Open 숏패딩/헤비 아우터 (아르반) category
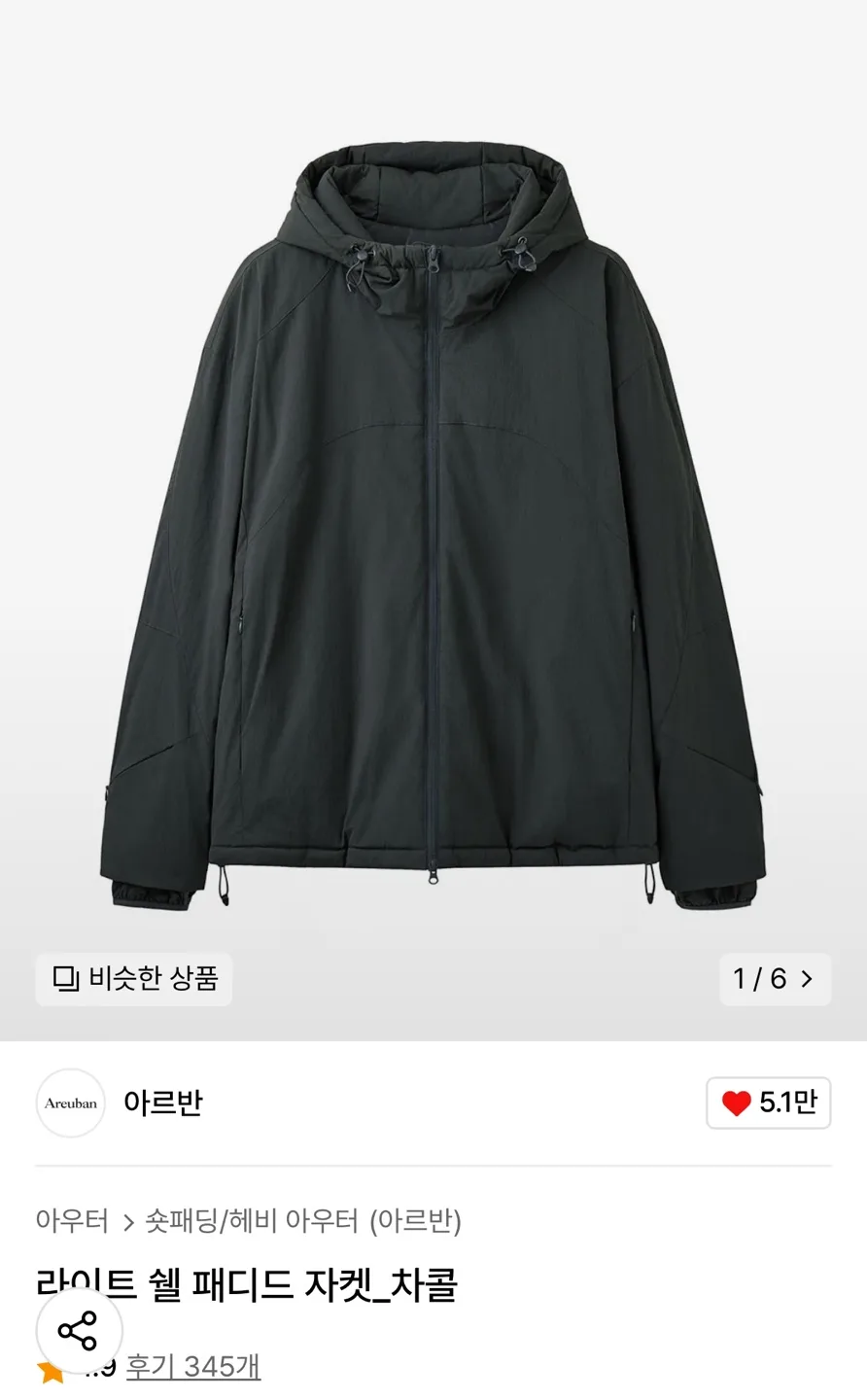The height and width of the screenshot is (1400, 867). 303,1220
